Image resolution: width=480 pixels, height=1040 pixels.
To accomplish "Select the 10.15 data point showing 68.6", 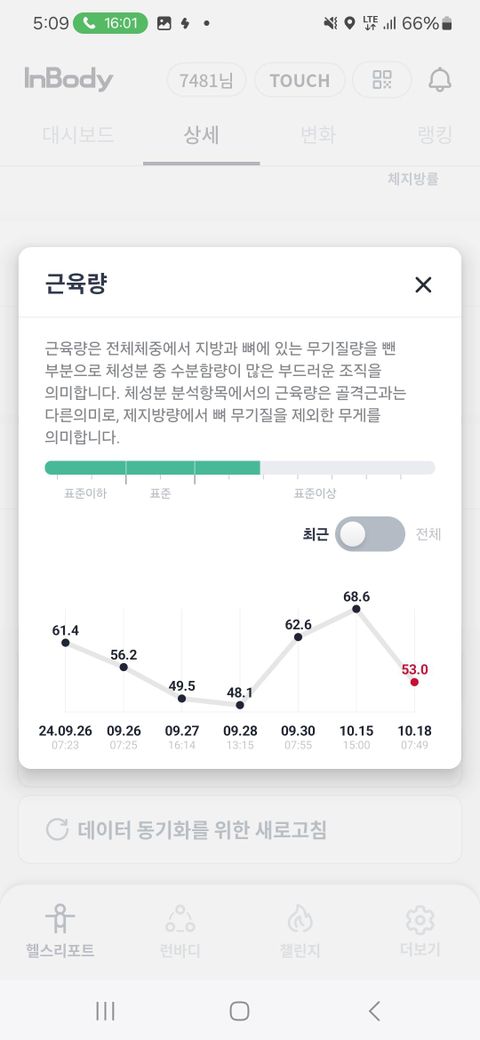I will [x=356, y=609].
